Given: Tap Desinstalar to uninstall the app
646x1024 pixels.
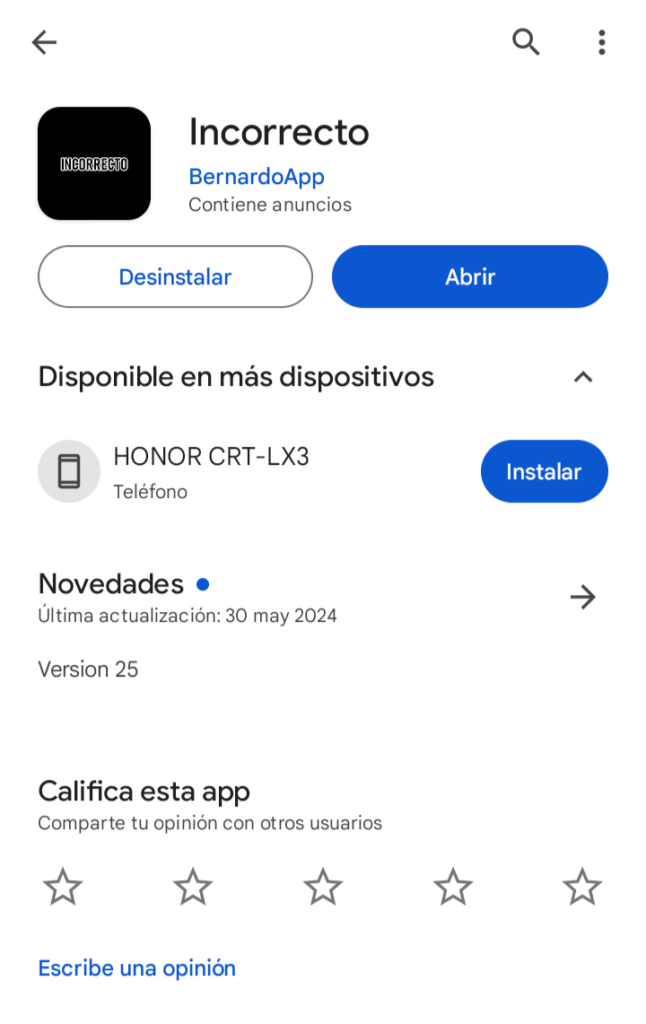Looking at the screenshot, I should (x=175, y=277).
